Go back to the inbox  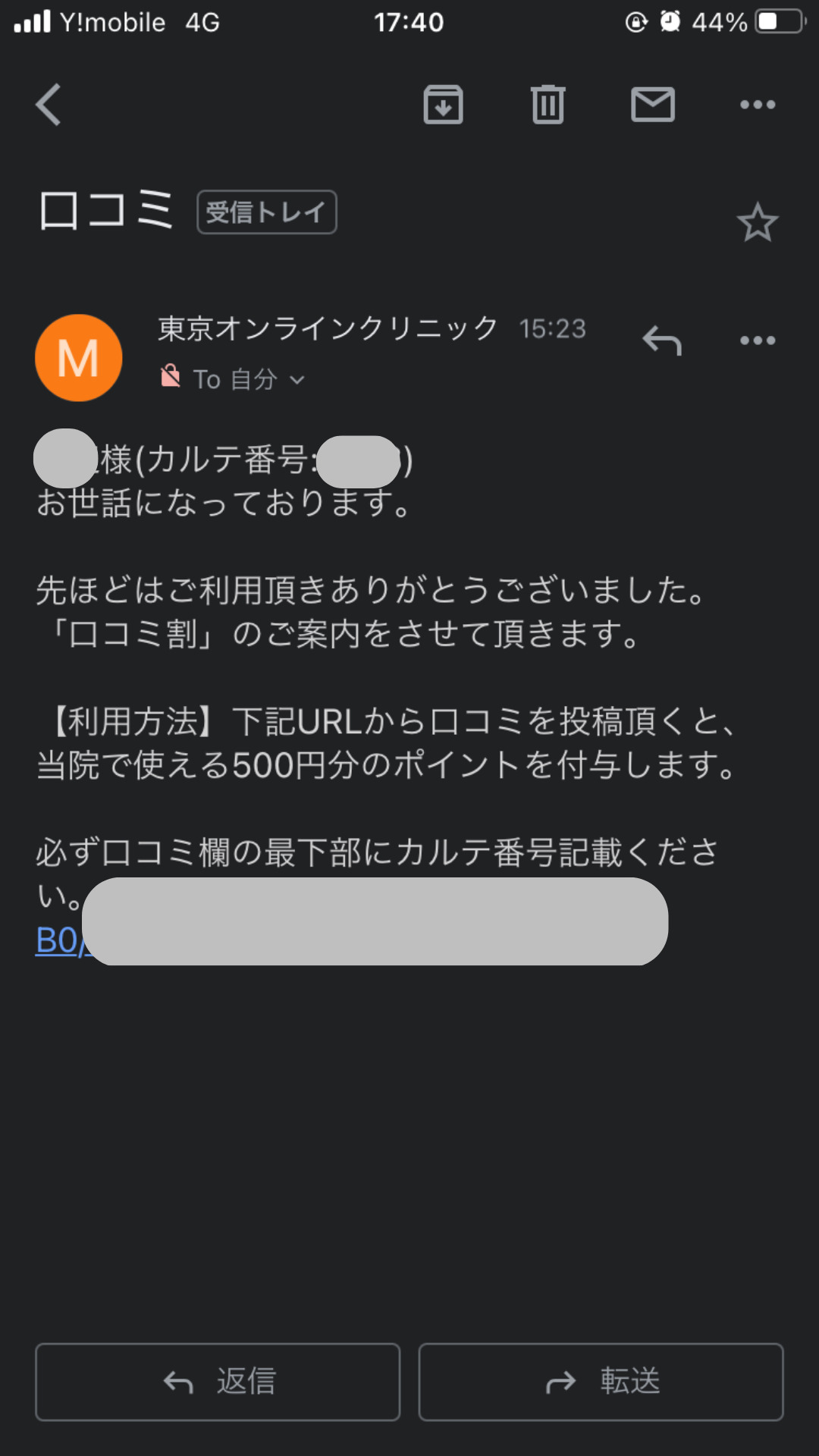(49, 105)
